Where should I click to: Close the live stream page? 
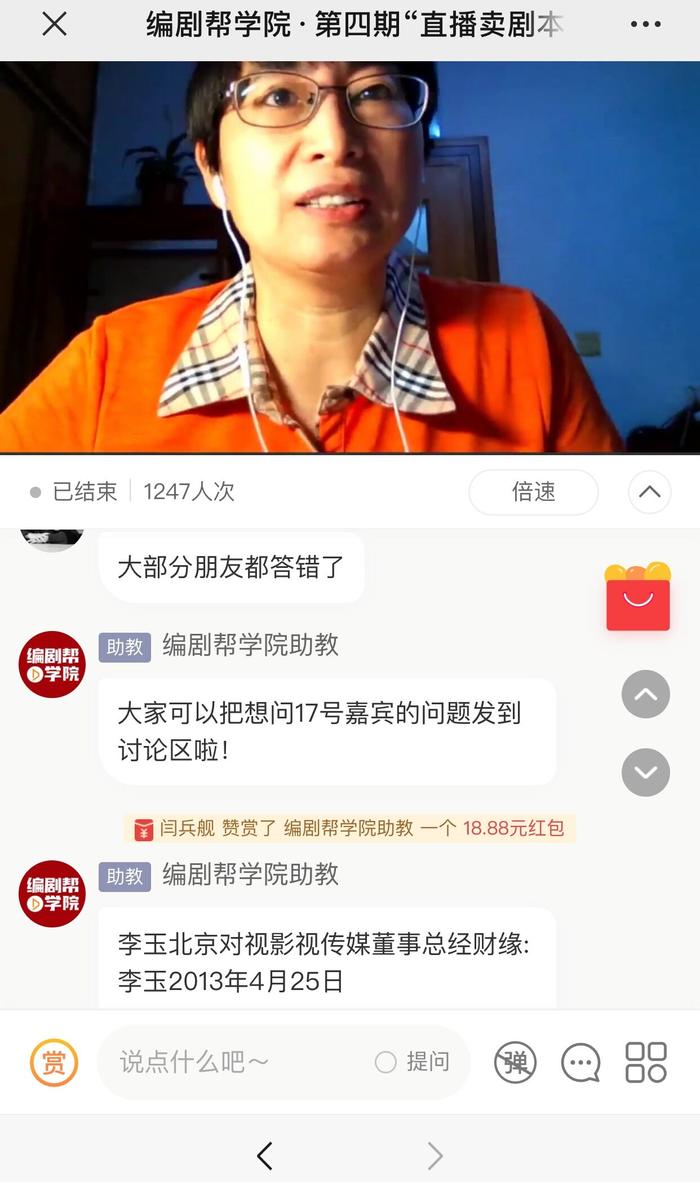tap(55, 25)
